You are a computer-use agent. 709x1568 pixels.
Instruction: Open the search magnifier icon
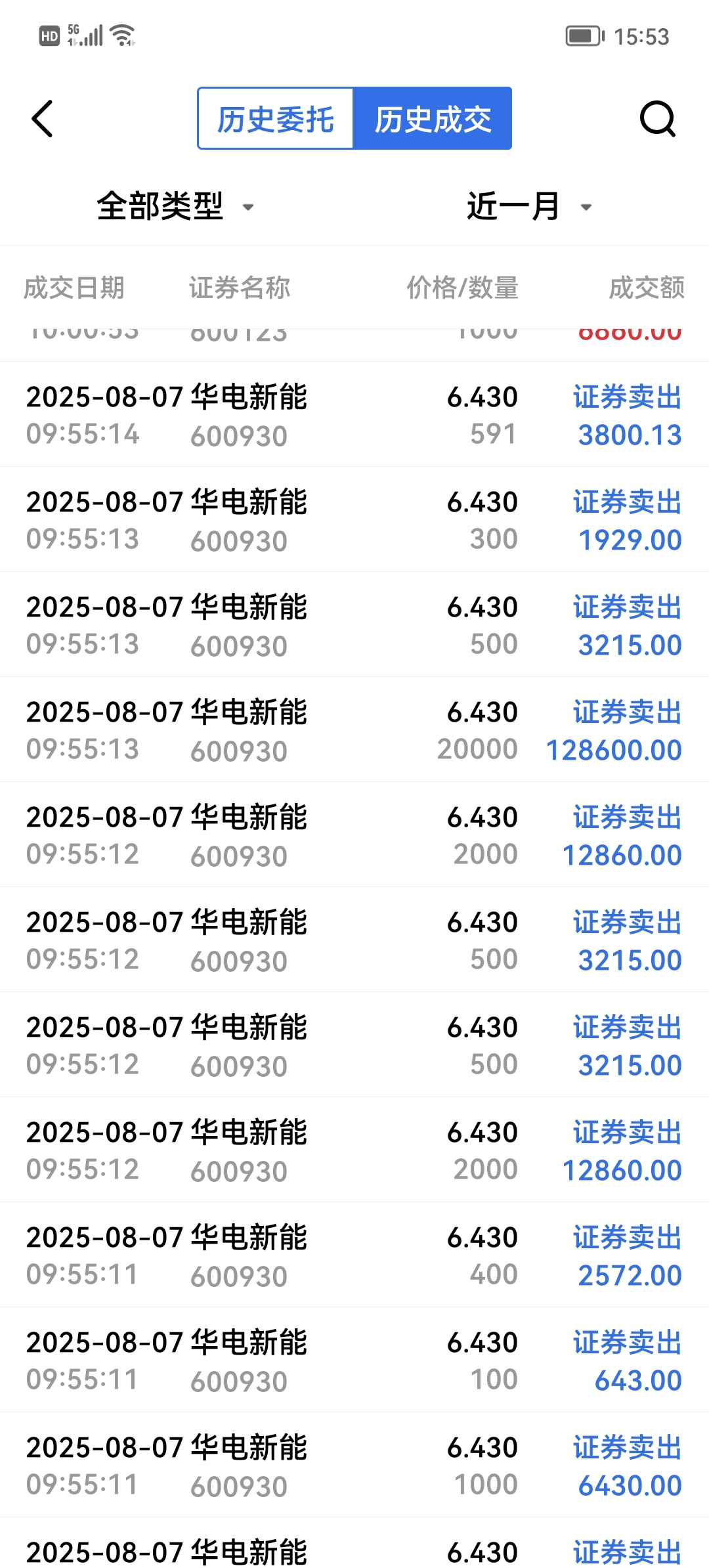click(658, 119)
